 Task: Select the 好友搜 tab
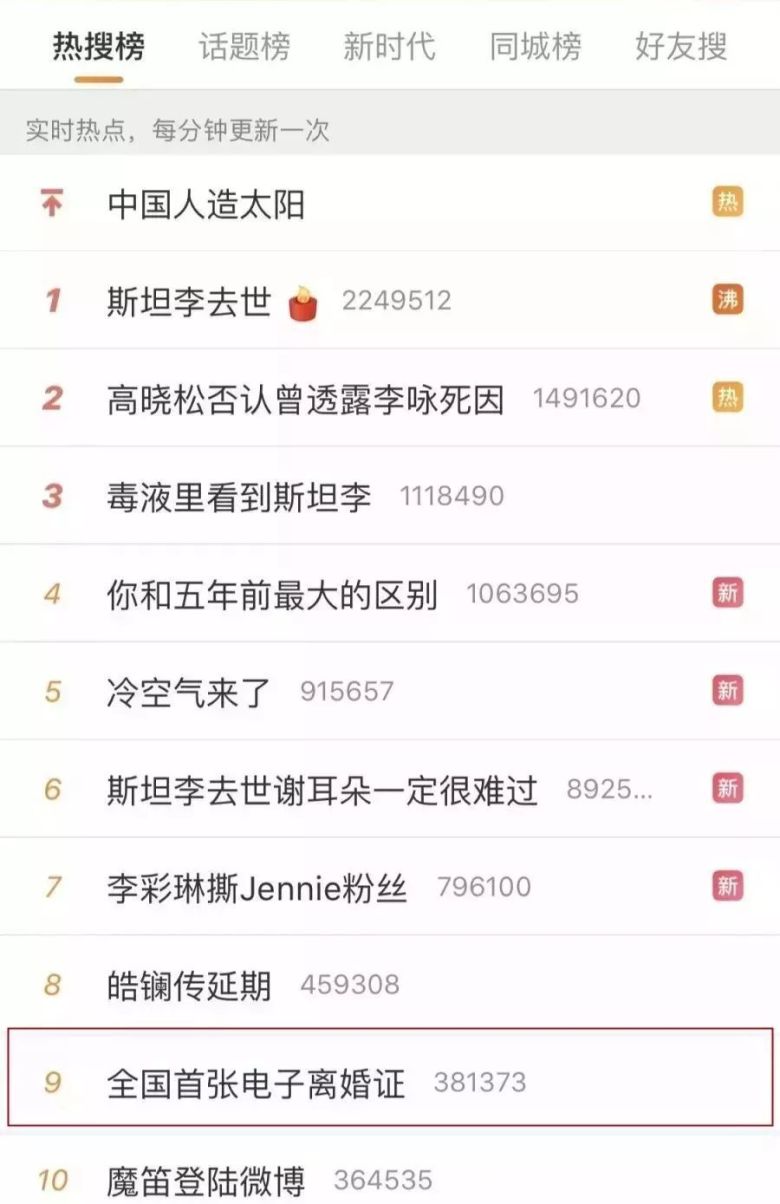(x=681, y=47)
